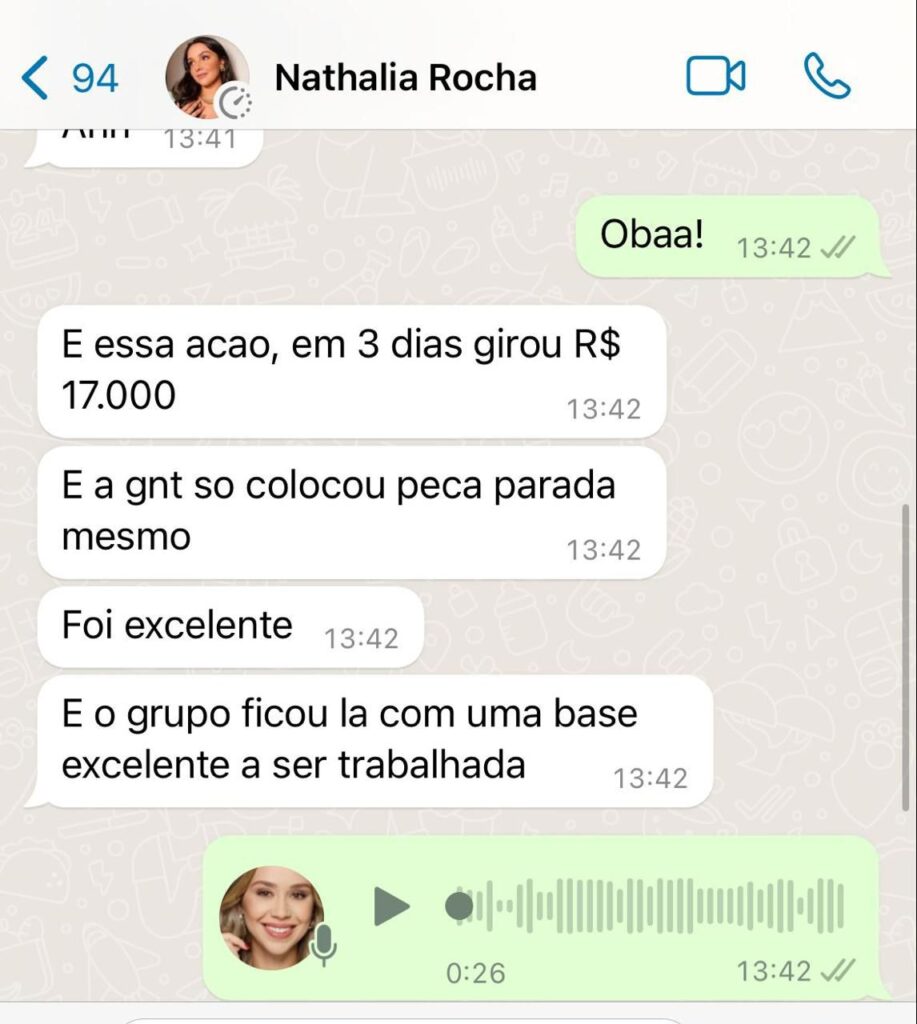Play the 0:26 voice message

tap(391, 906)
